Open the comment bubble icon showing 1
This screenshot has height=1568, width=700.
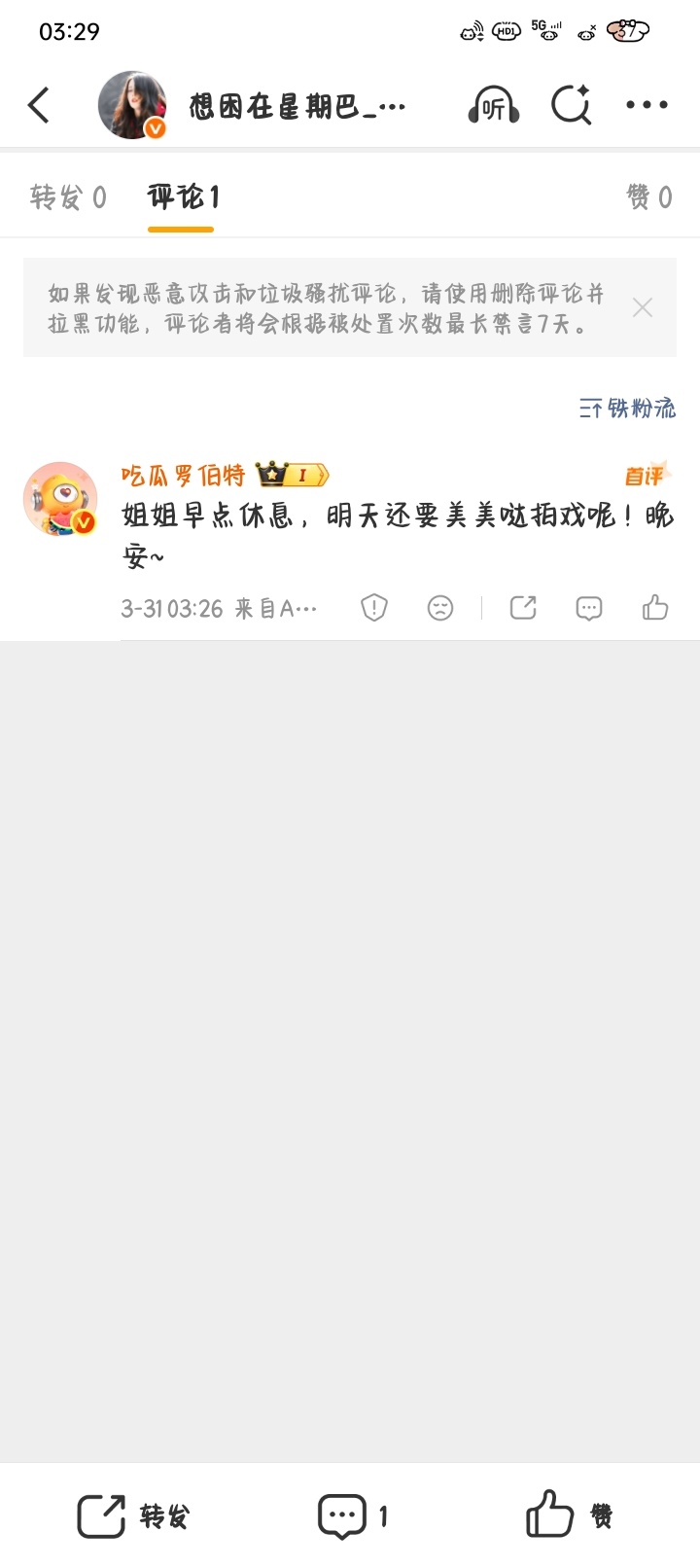click(x=350, y=1514)
